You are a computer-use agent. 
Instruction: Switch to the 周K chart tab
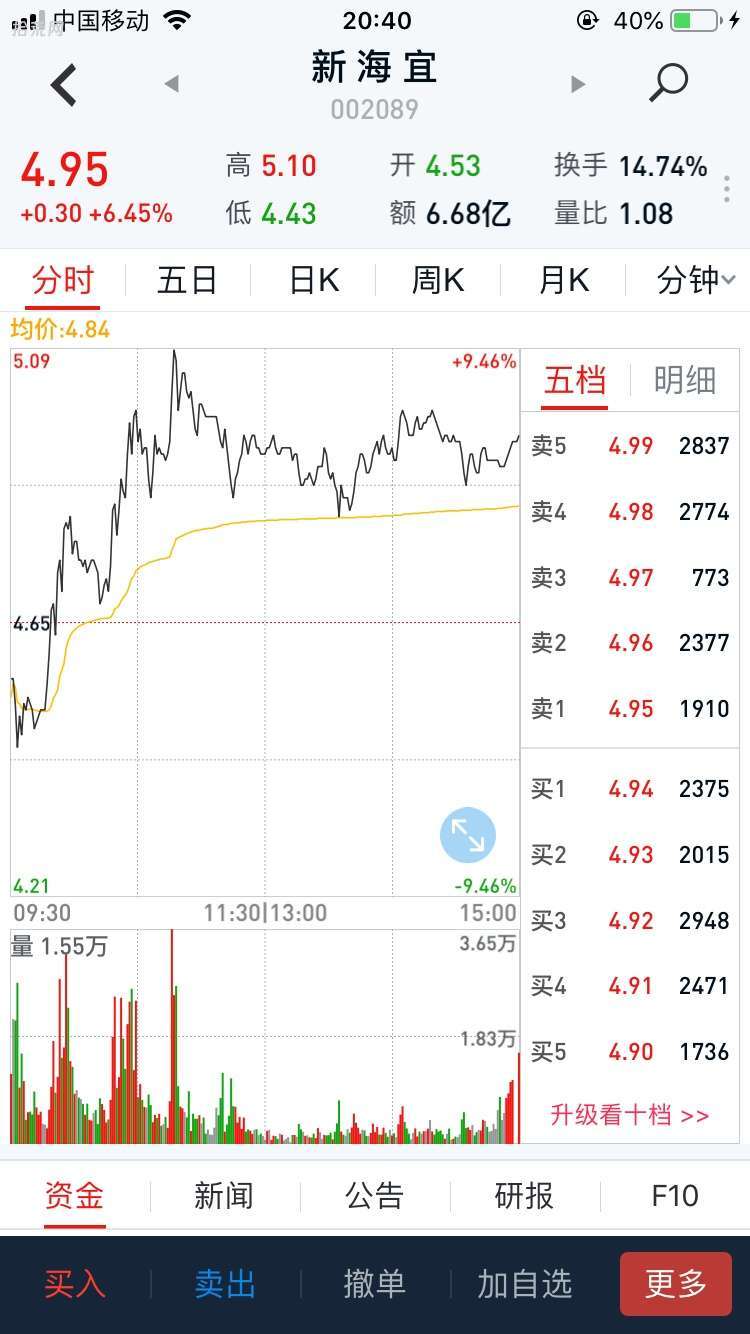438,281
